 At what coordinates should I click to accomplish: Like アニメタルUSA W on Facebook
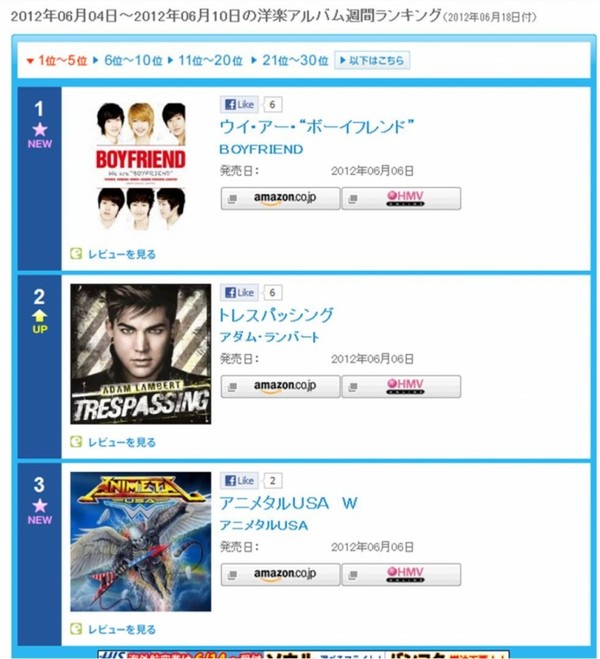[x=240, y=480]
